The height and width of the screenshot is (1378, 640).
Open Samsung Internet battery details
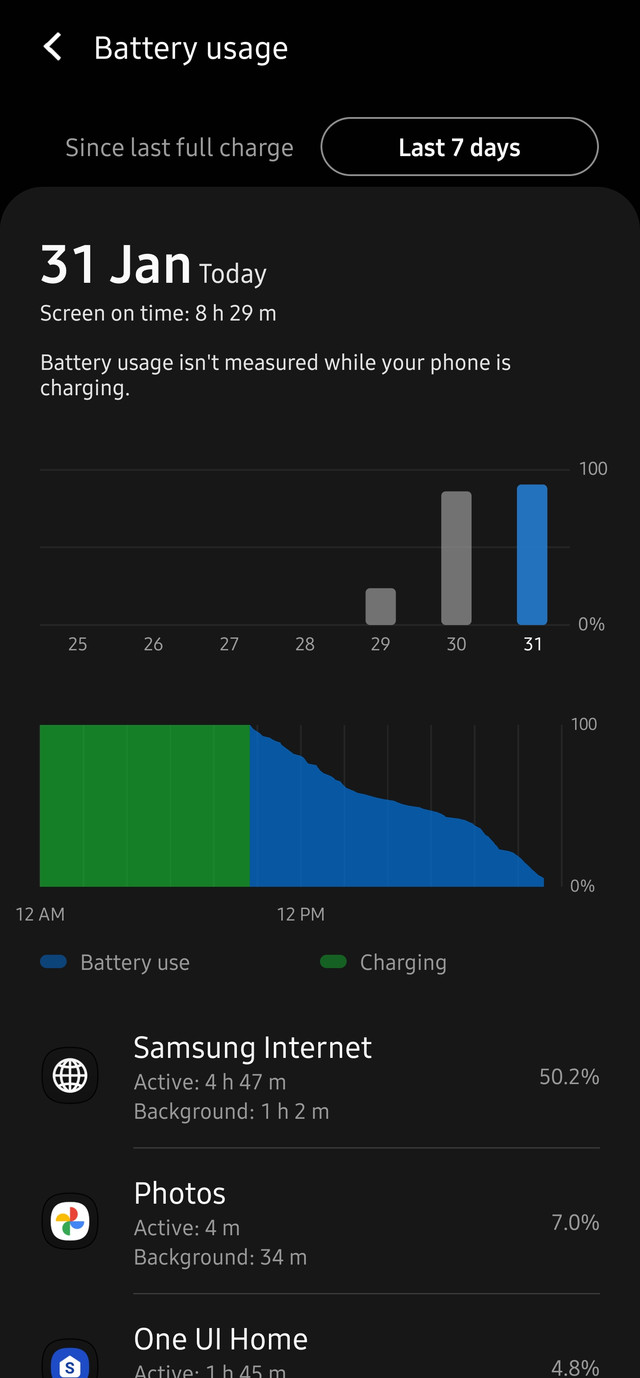click(x=320, y=1076)
